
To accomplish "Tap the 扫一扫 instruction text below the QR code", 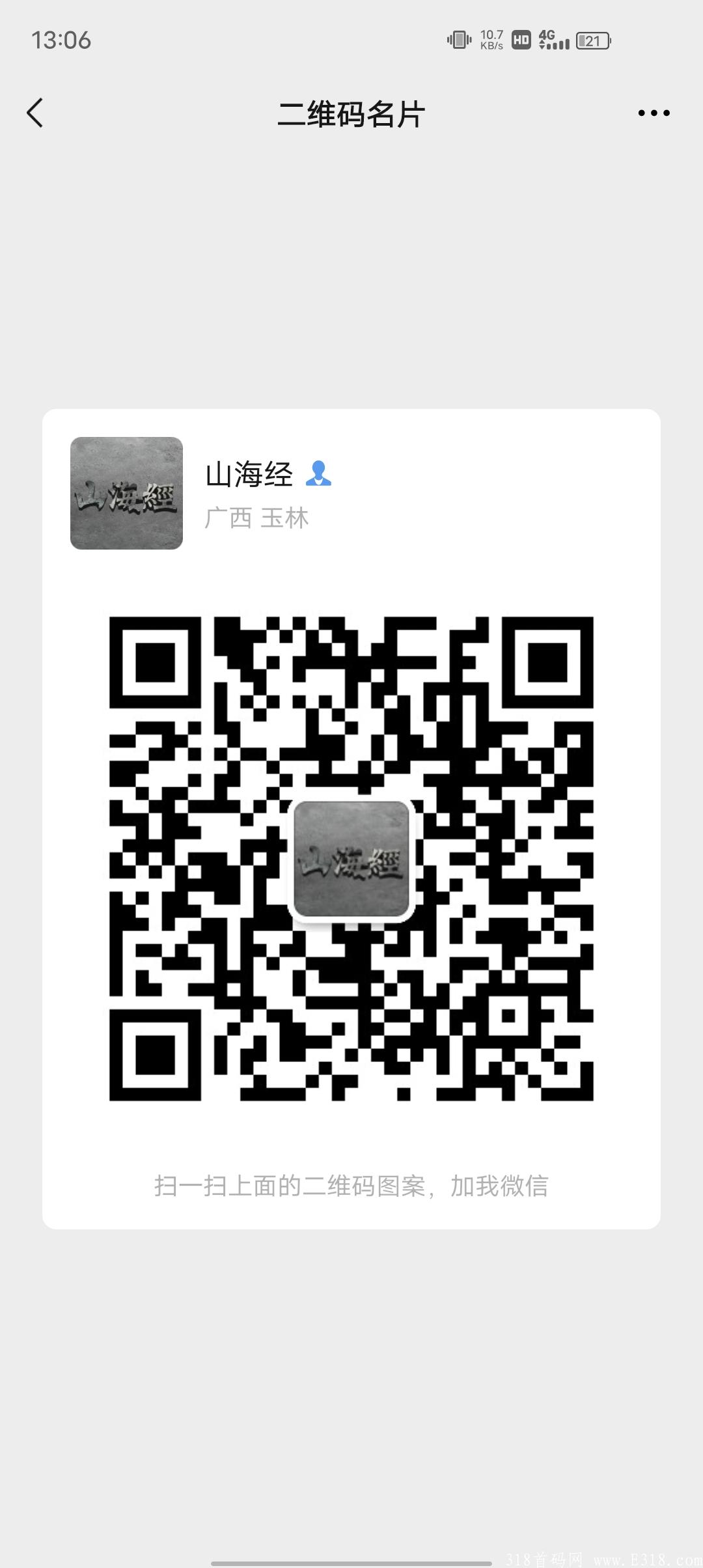I will pos(351,1185).
